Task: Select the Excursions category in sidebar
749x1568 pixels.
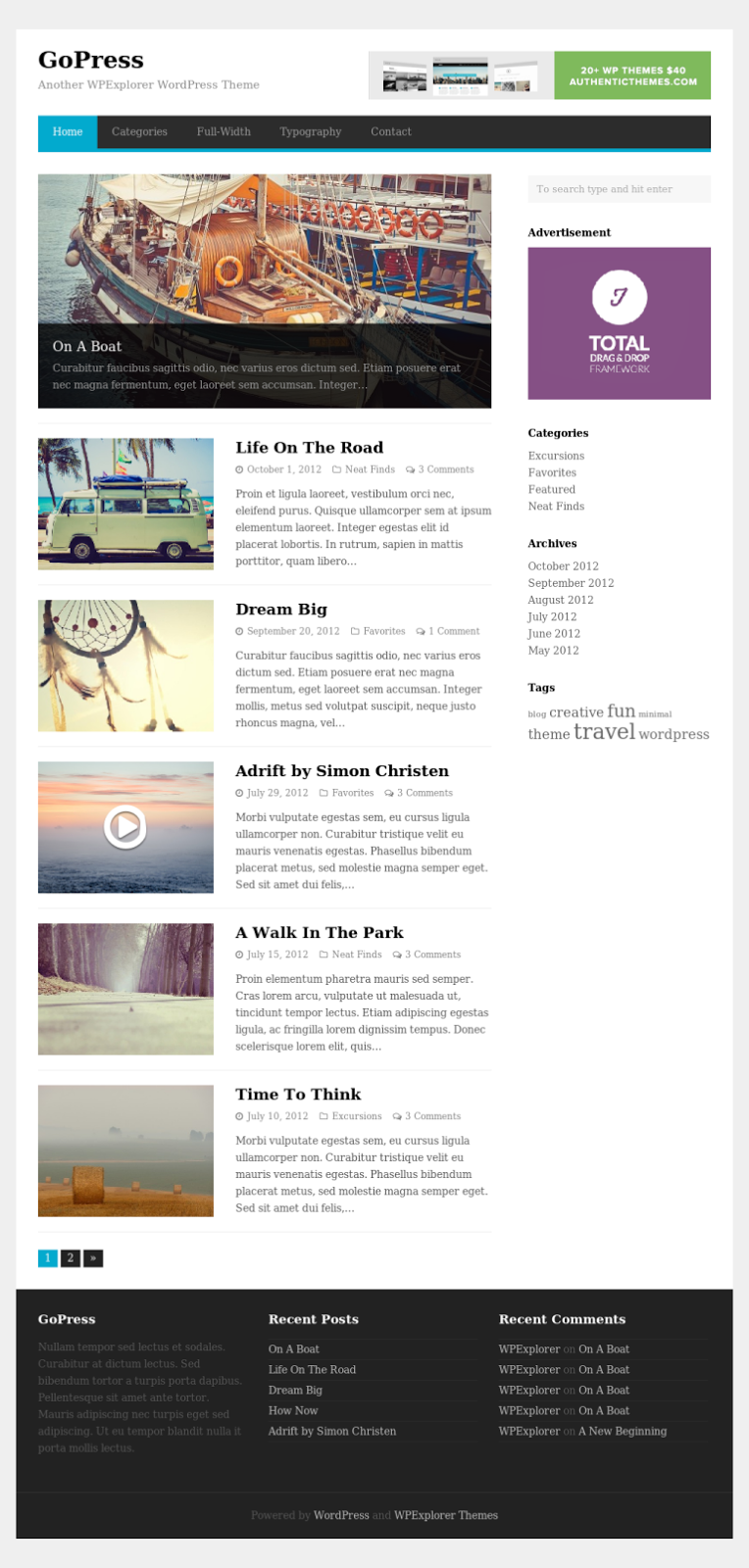Action: [556, 456]
